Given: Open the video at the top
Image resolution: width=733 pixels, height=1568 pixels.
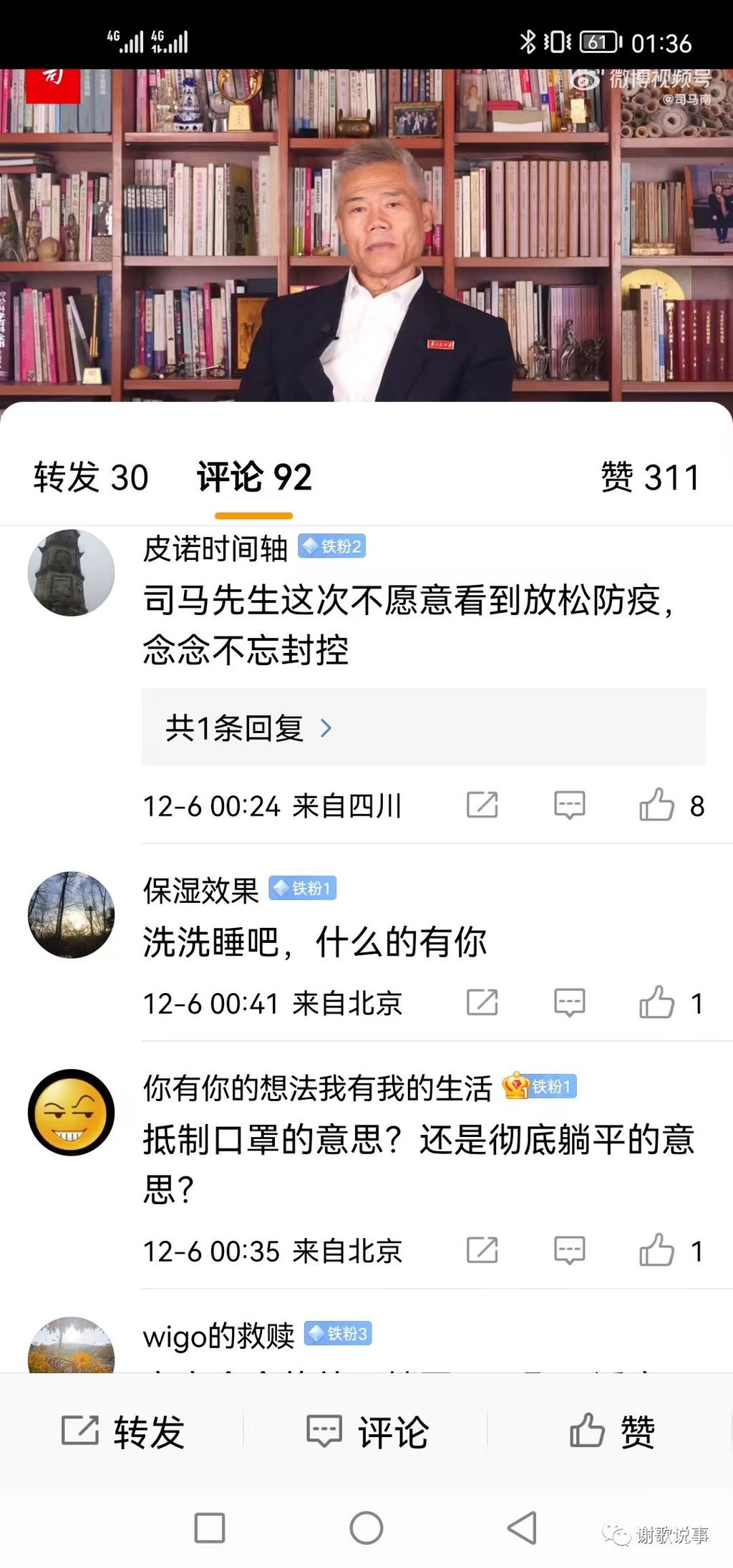Looking at the screenshot, I should click(x=366, y=236).
